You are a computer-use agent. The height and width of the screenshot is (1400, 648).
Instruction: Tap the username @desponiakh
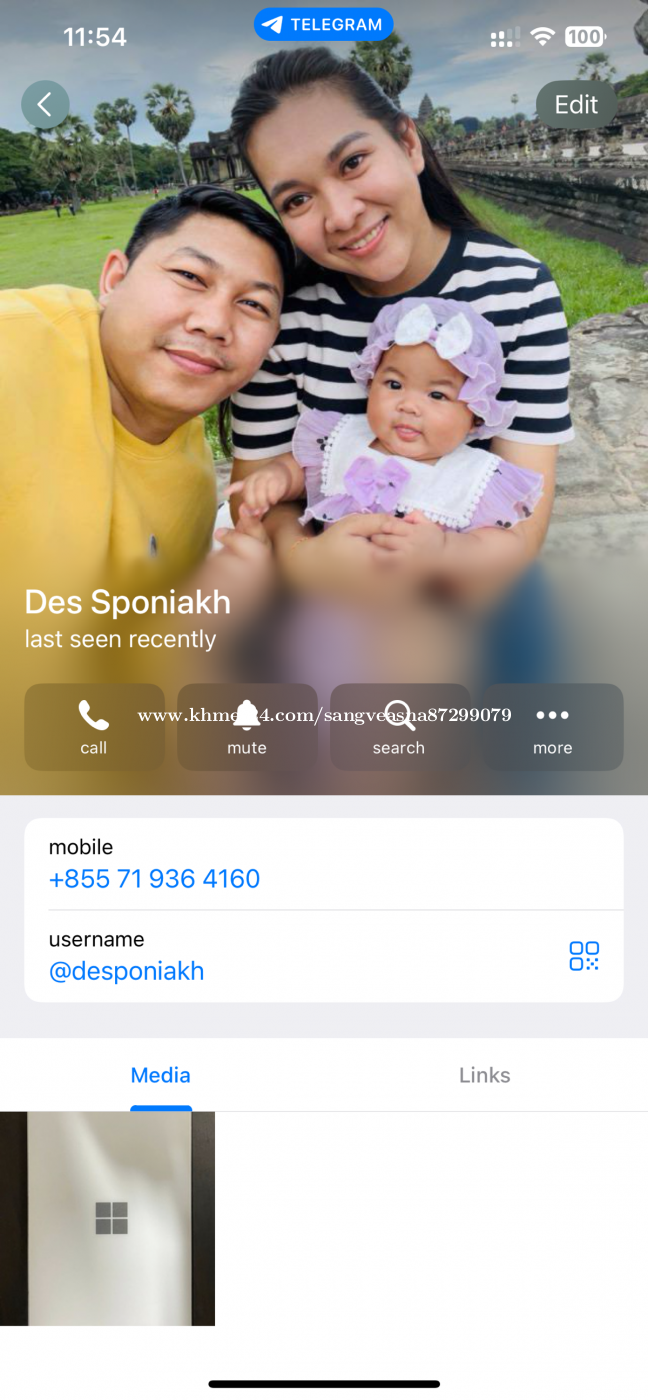127,971
